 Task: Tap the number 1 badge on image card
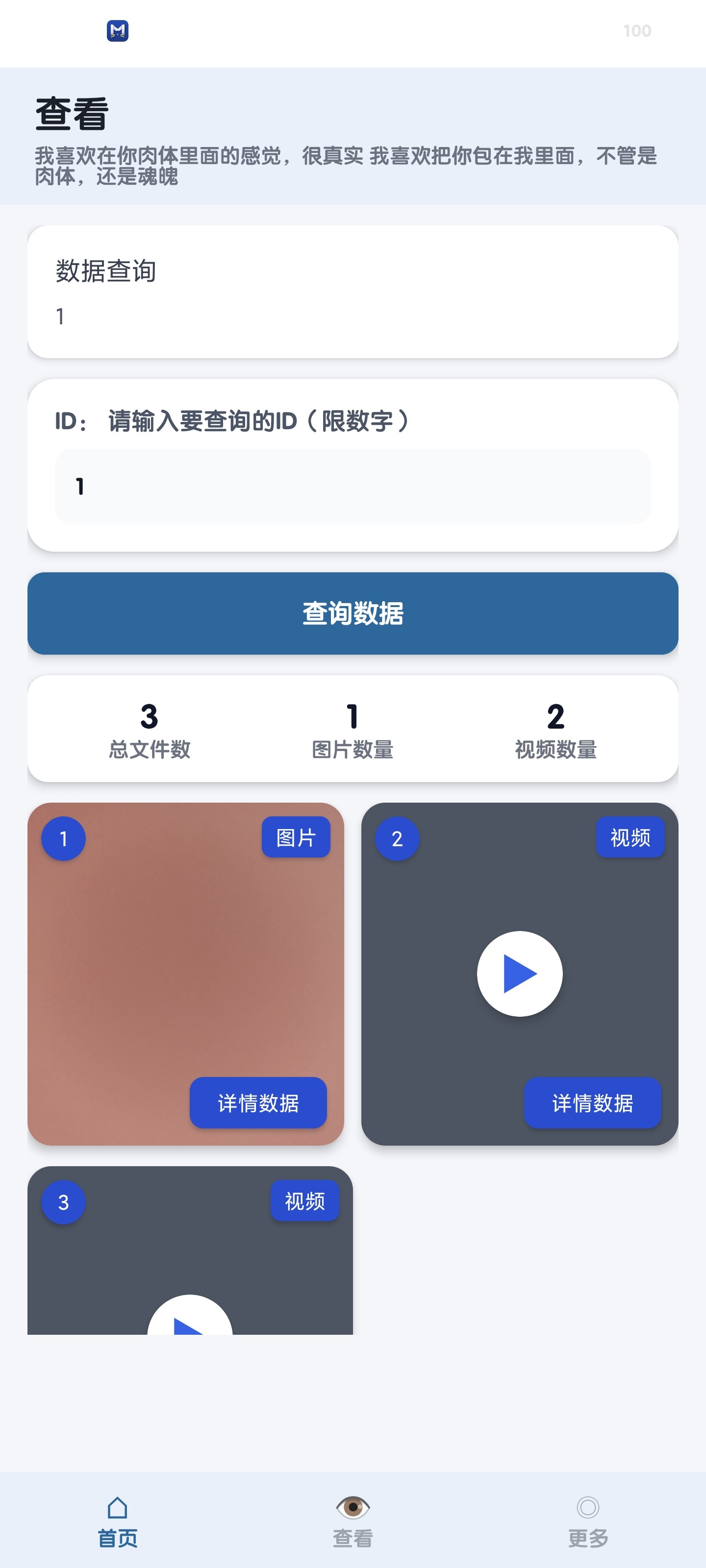63,838
